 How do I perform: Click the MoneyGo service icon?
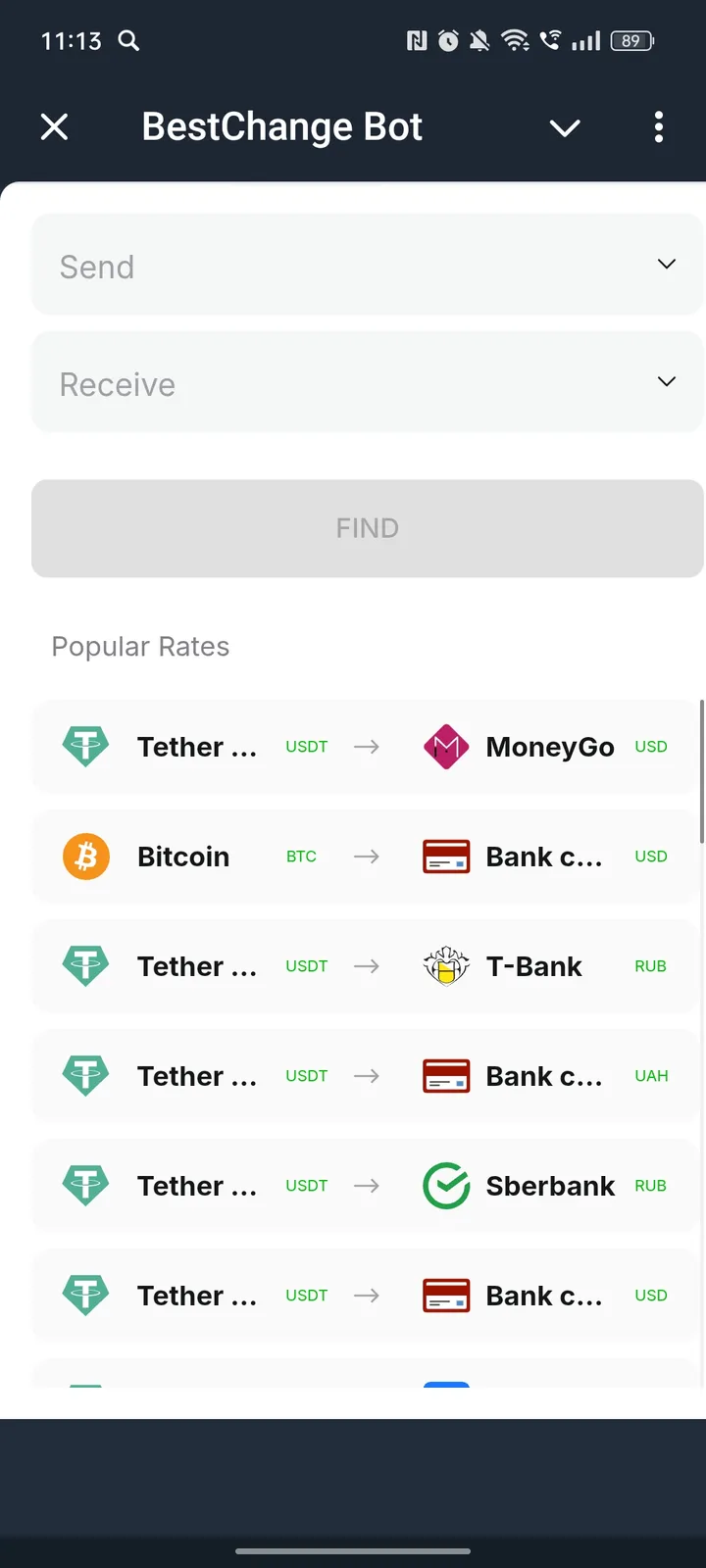[x=446, y=746]
